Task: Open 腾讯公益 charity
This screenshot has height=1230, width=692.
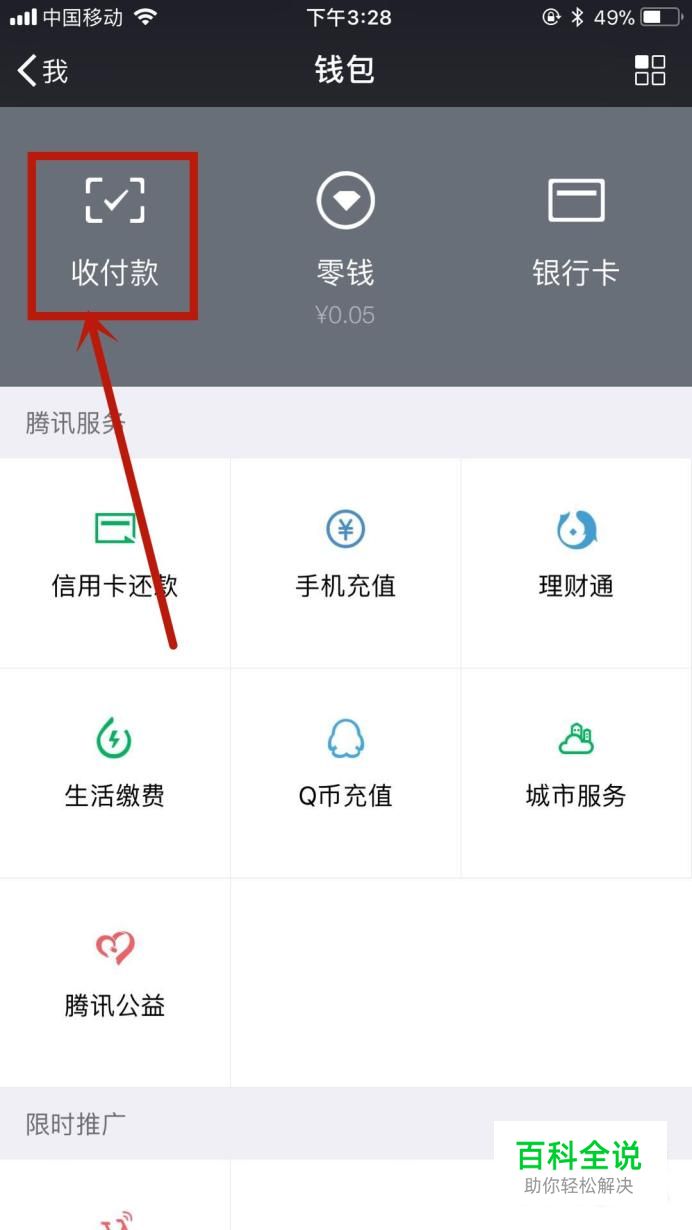Action: [x=115, y=978]
